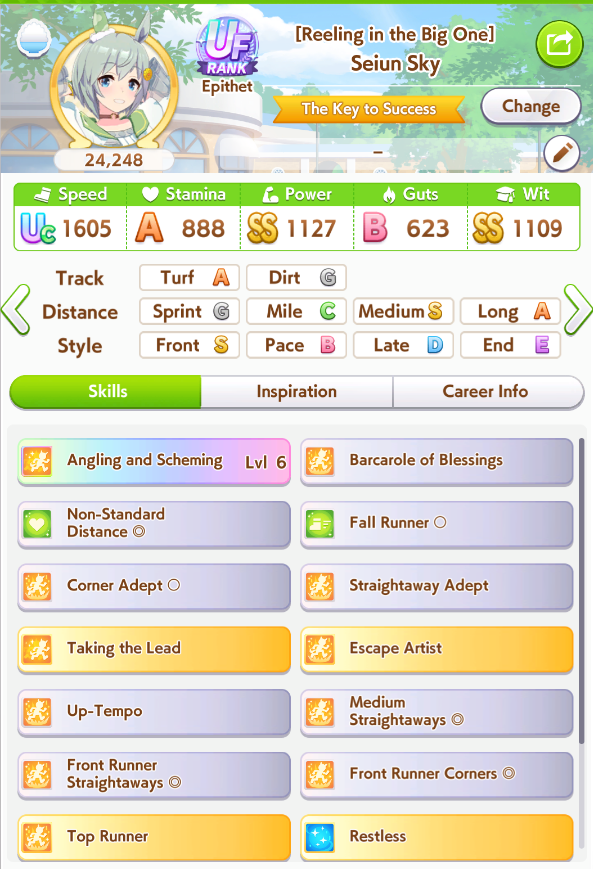The width and height of the screenshot is (593, 869).
Task: Open Barcarole of Blessings skill
Action: pyautogui.click(x=437, y=462)
